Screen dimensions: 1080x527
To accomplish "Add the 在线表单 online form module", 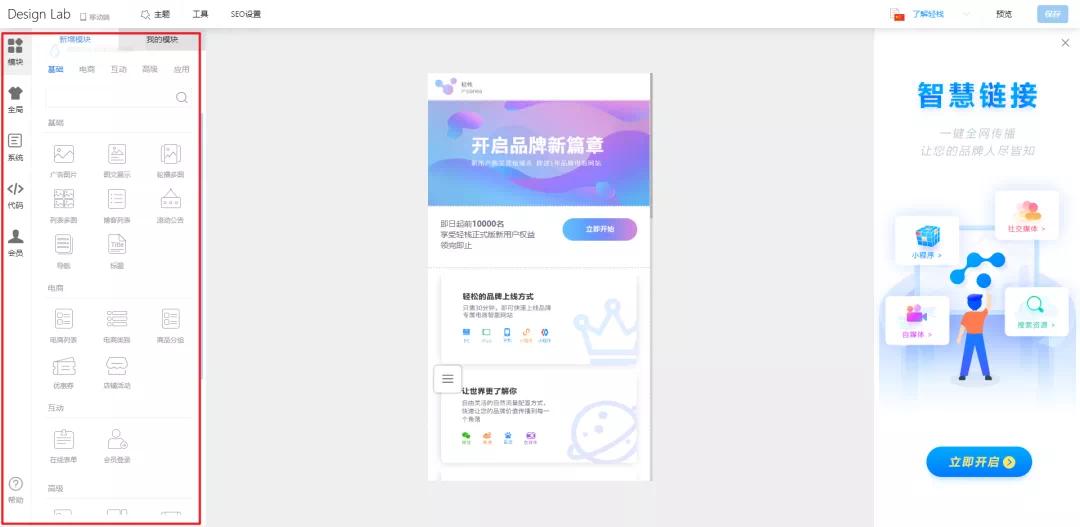I will pos(64,444).
